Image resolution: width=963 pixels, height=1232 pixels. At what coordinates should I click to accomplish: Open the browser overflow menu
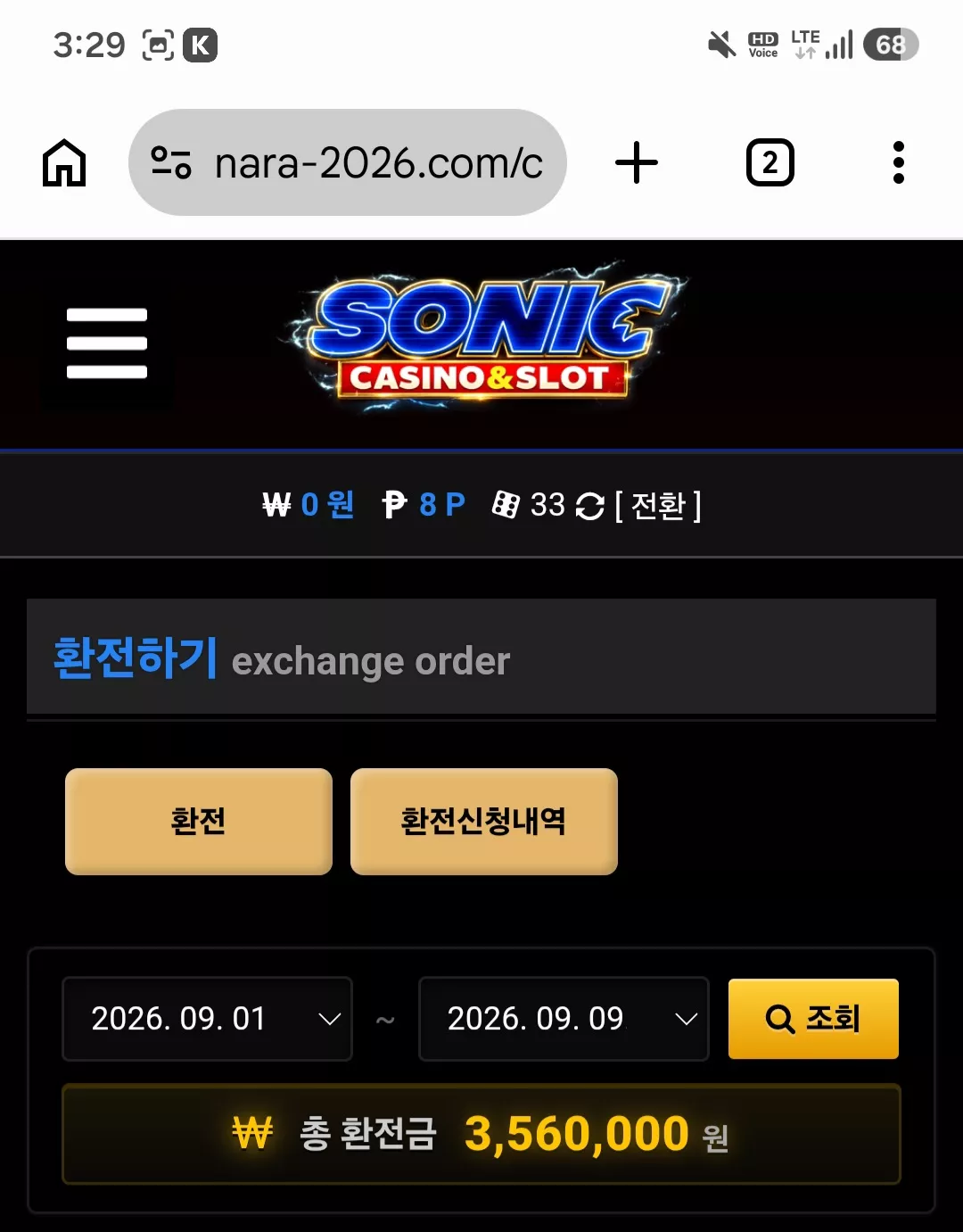[x=899, y=162]
